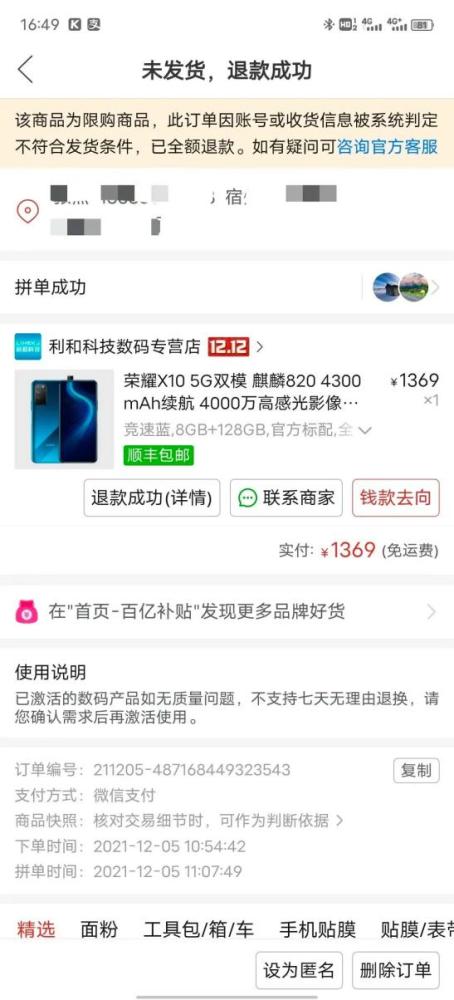
Task: Tap 联系商家 to contact the seller
Action: [286, 498]
